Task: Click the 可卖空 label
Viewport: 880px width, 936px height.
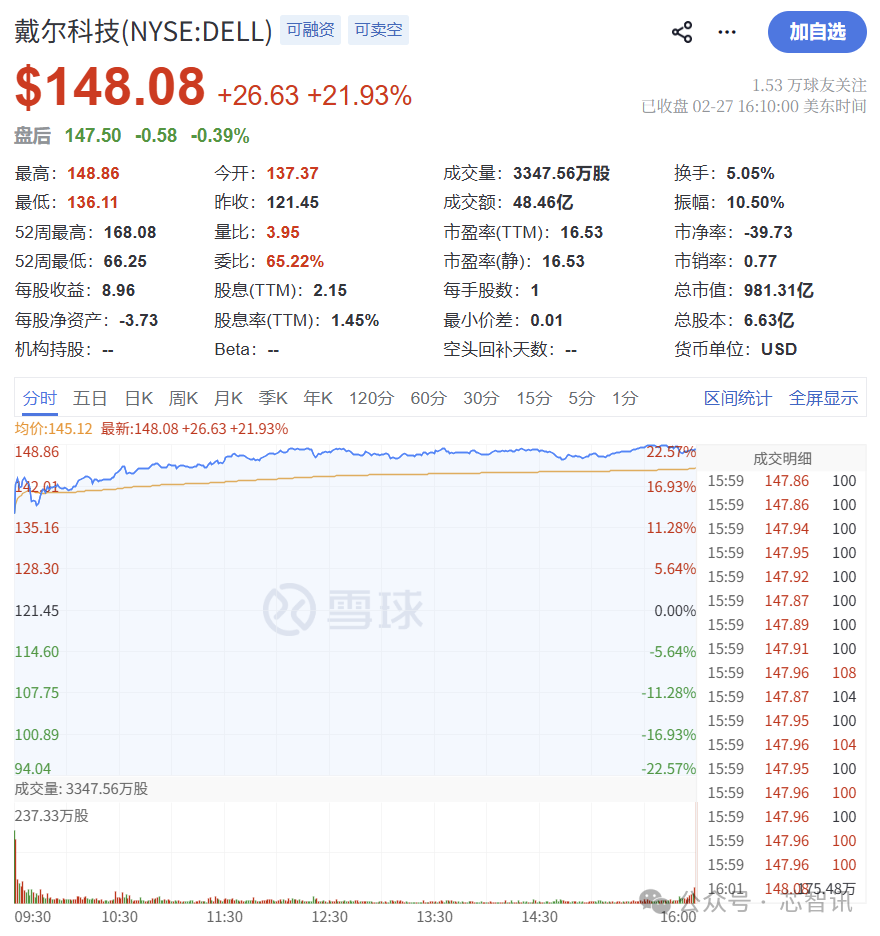Action: point(377,30)
